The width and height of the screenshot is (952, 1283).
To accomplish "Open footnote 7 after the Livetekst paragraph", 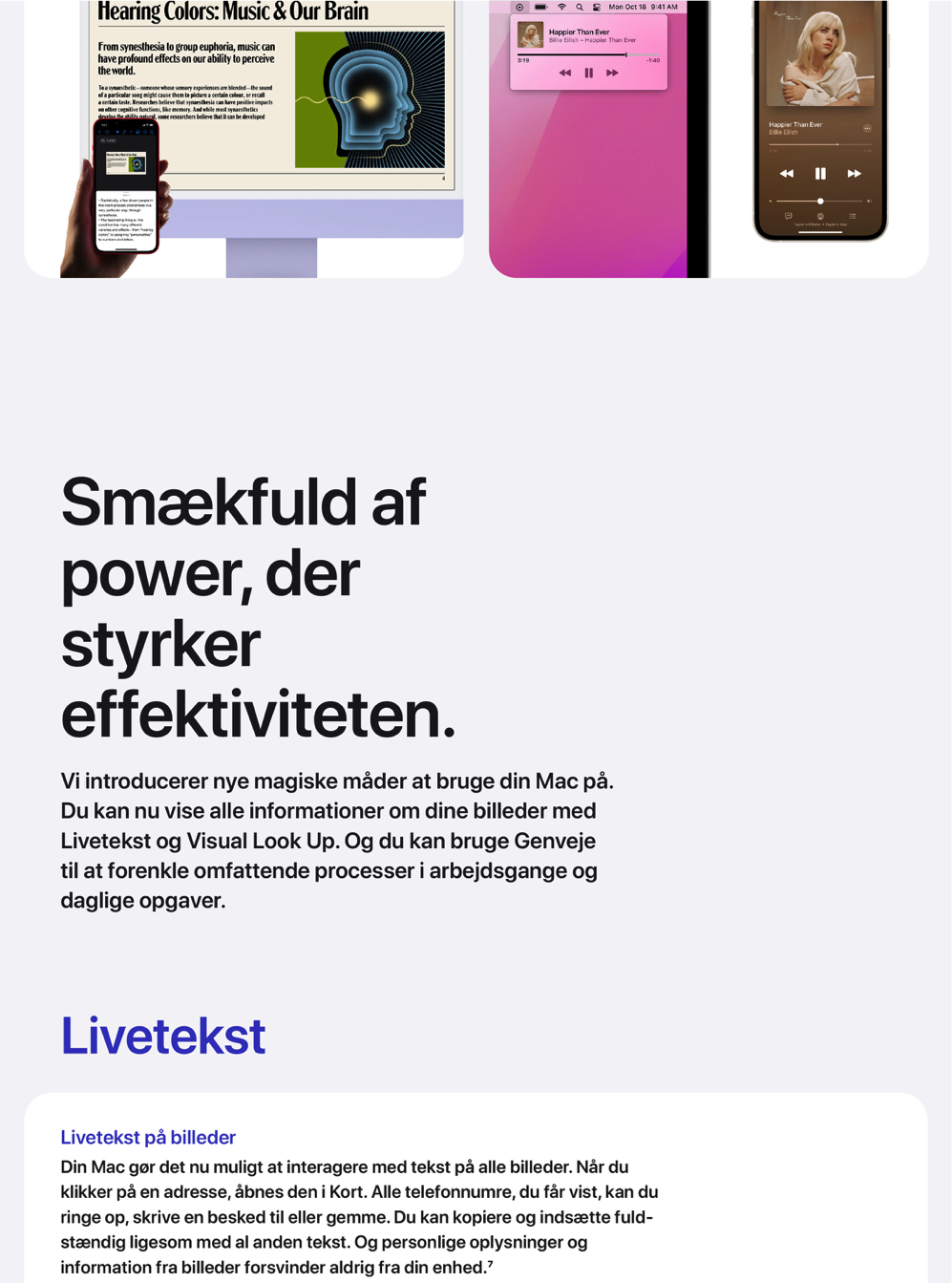I will coord(490,1263).
